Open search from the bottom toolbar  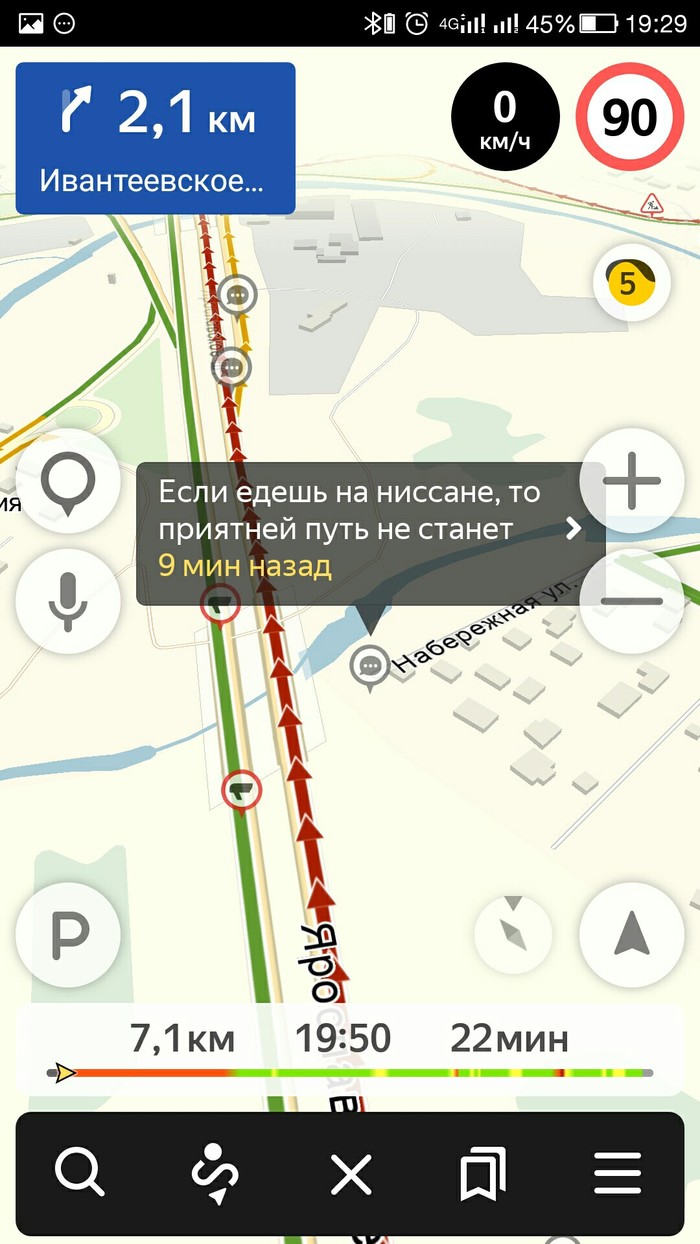(80, 1172)
